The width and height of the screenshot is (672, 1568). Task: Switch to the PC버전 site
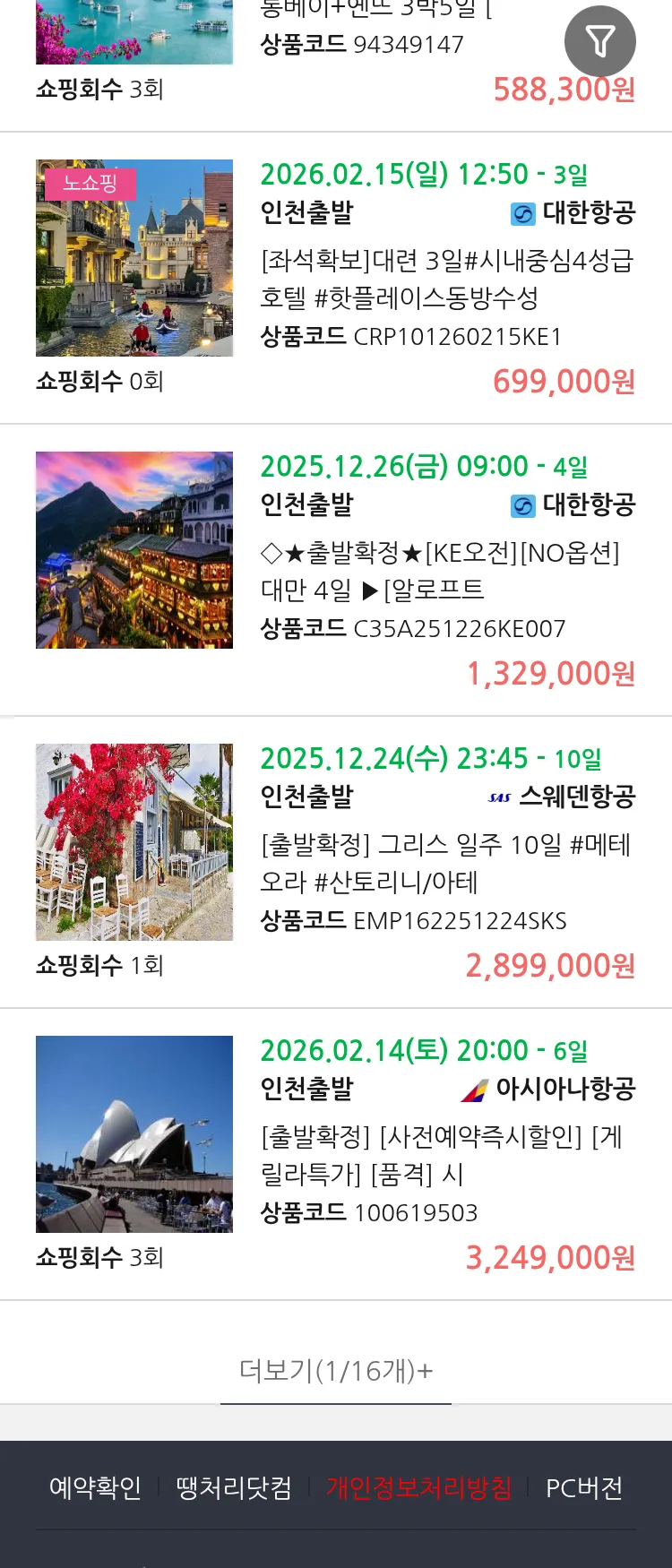(x=584, y=1488)
